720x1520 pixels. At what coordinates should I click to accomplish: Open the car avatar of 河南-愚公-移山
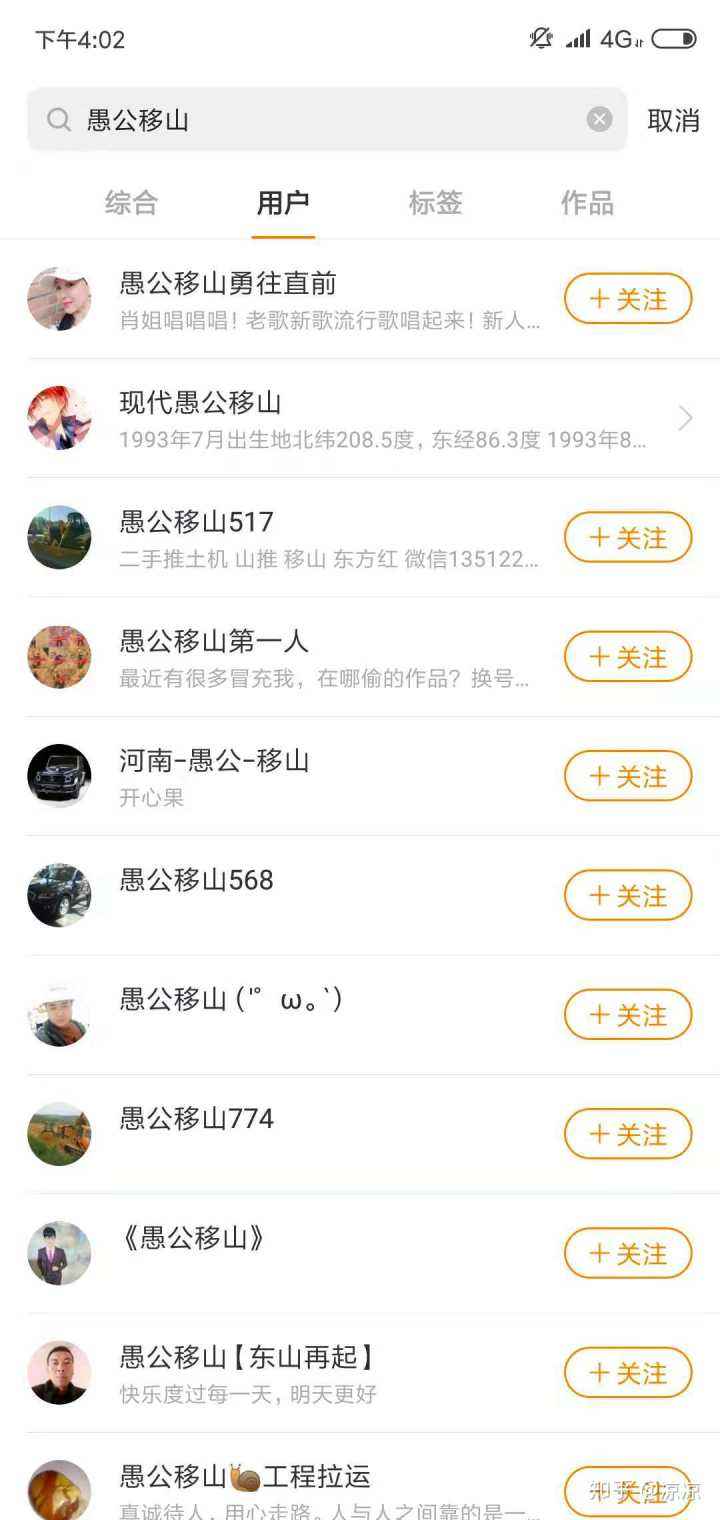tap(58, 776)
